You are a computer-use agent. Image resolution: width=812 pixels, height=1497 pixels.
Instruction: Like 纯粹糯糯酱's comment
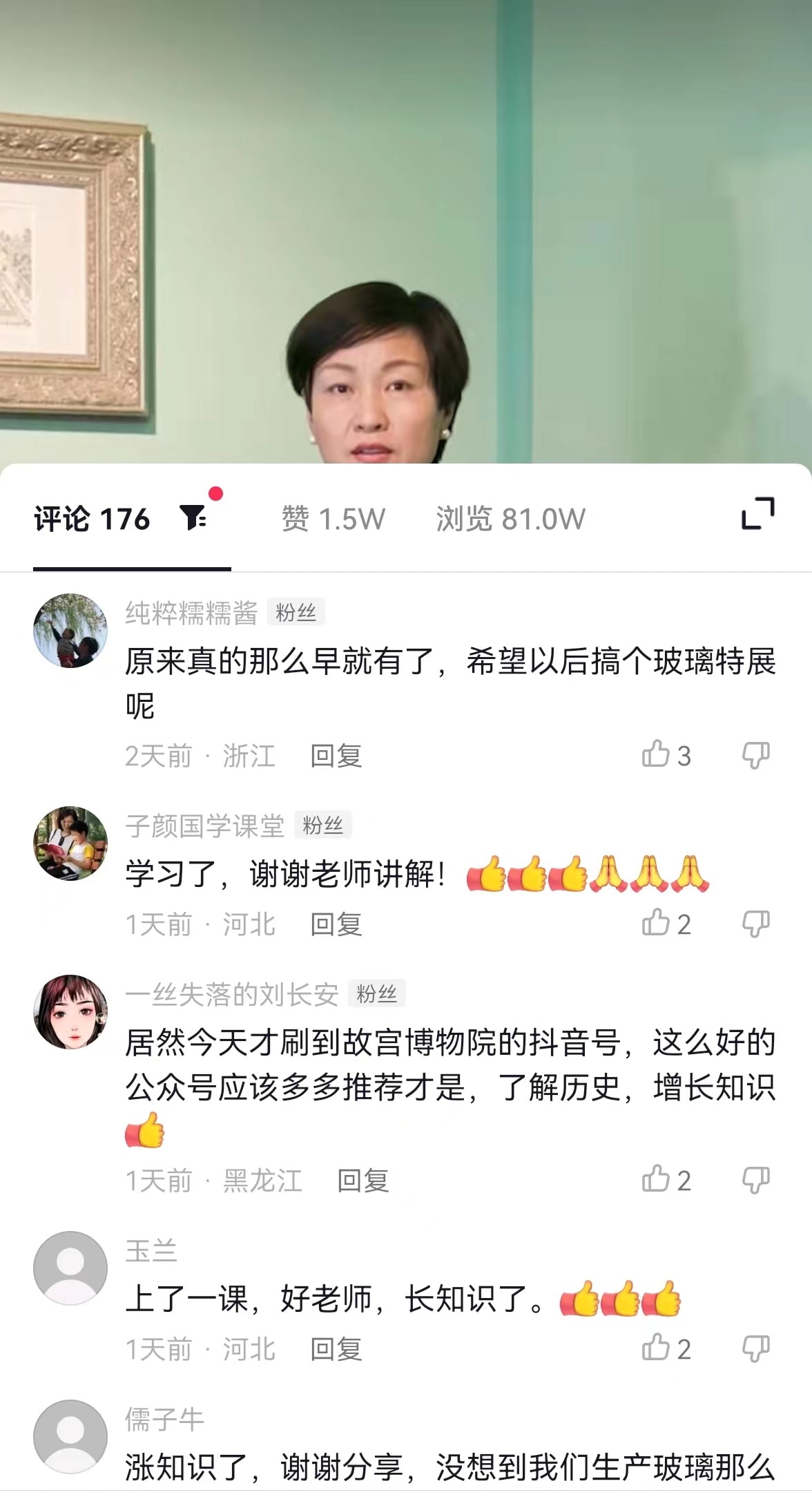657,754
